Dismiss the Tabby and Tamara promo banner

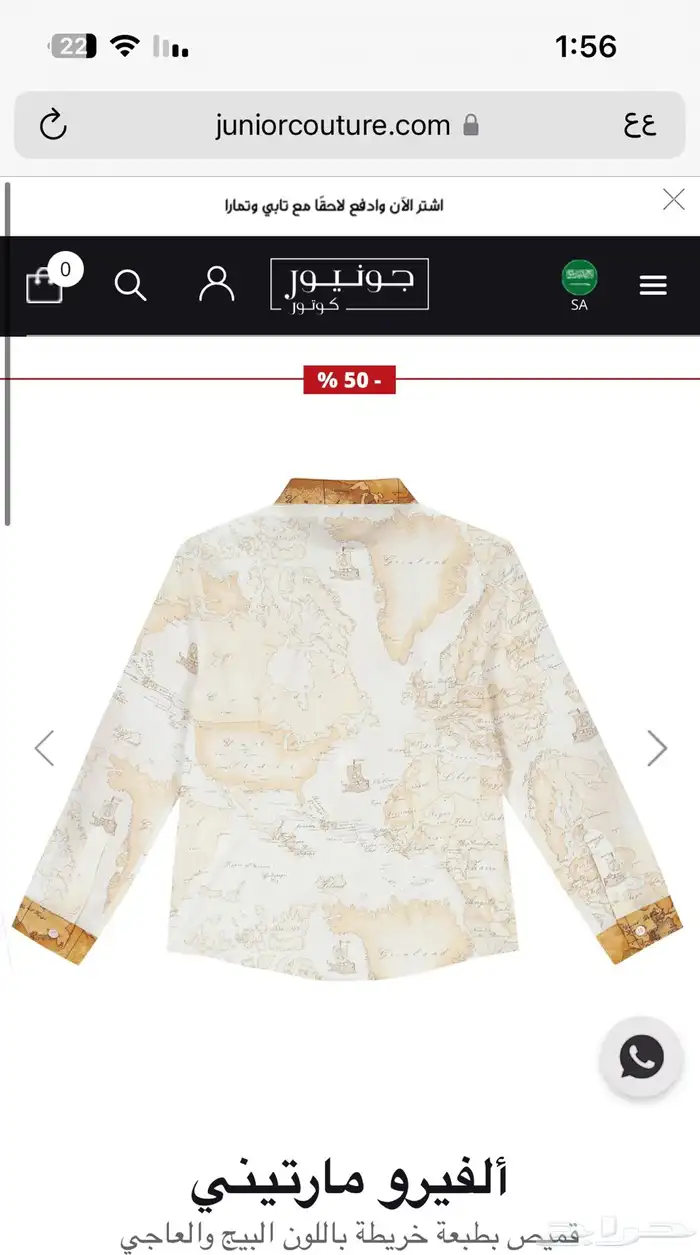pyautogui.click(x=674, y=200)
